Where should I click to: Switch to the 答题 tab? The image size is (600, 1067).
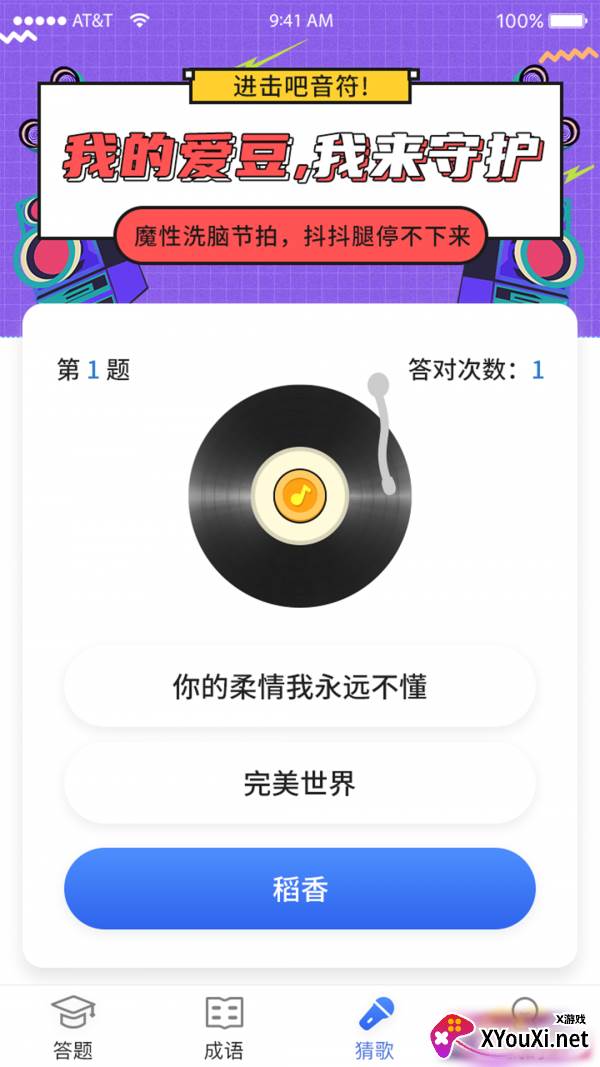pos(73,1027)
